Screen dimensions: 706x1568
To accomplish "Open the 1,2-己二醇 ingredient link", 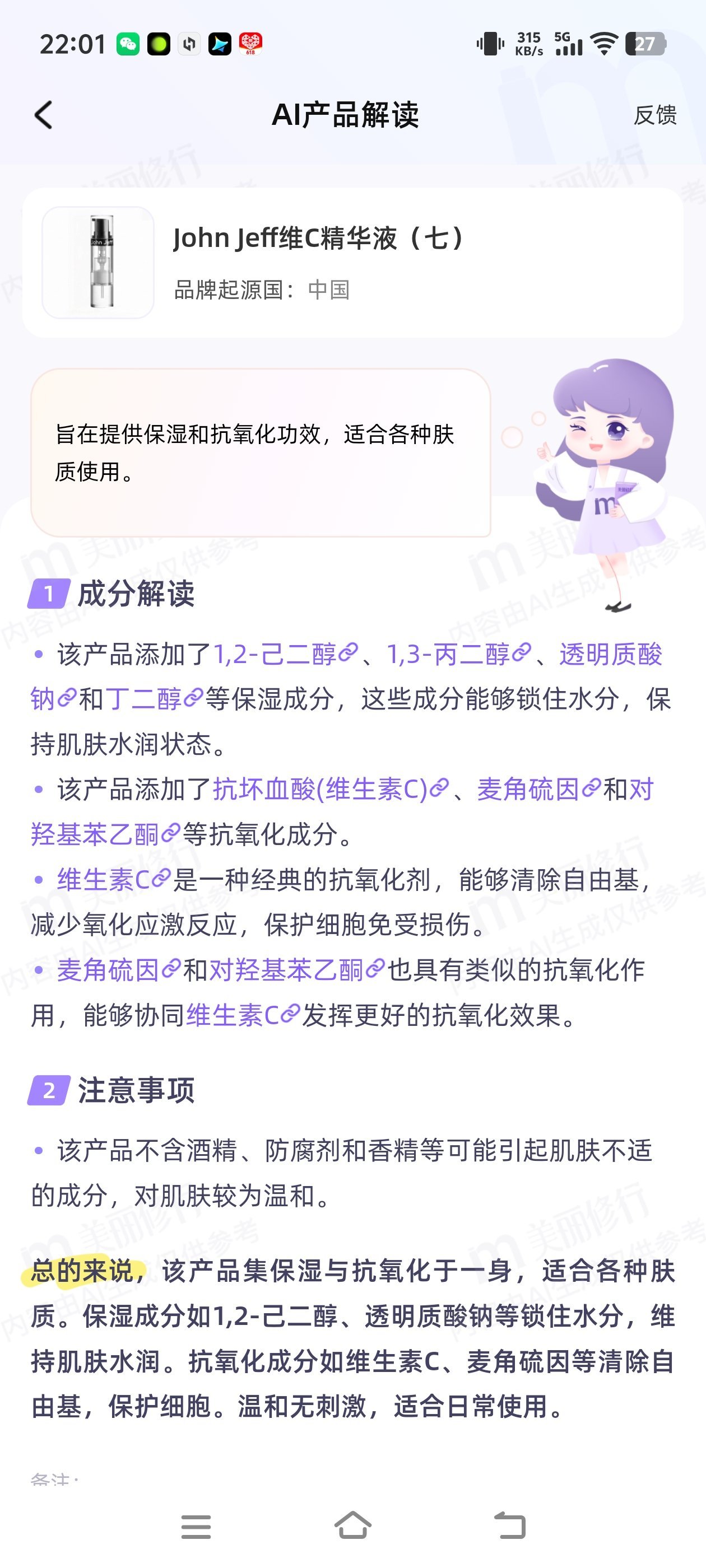I will coord(285,654).
